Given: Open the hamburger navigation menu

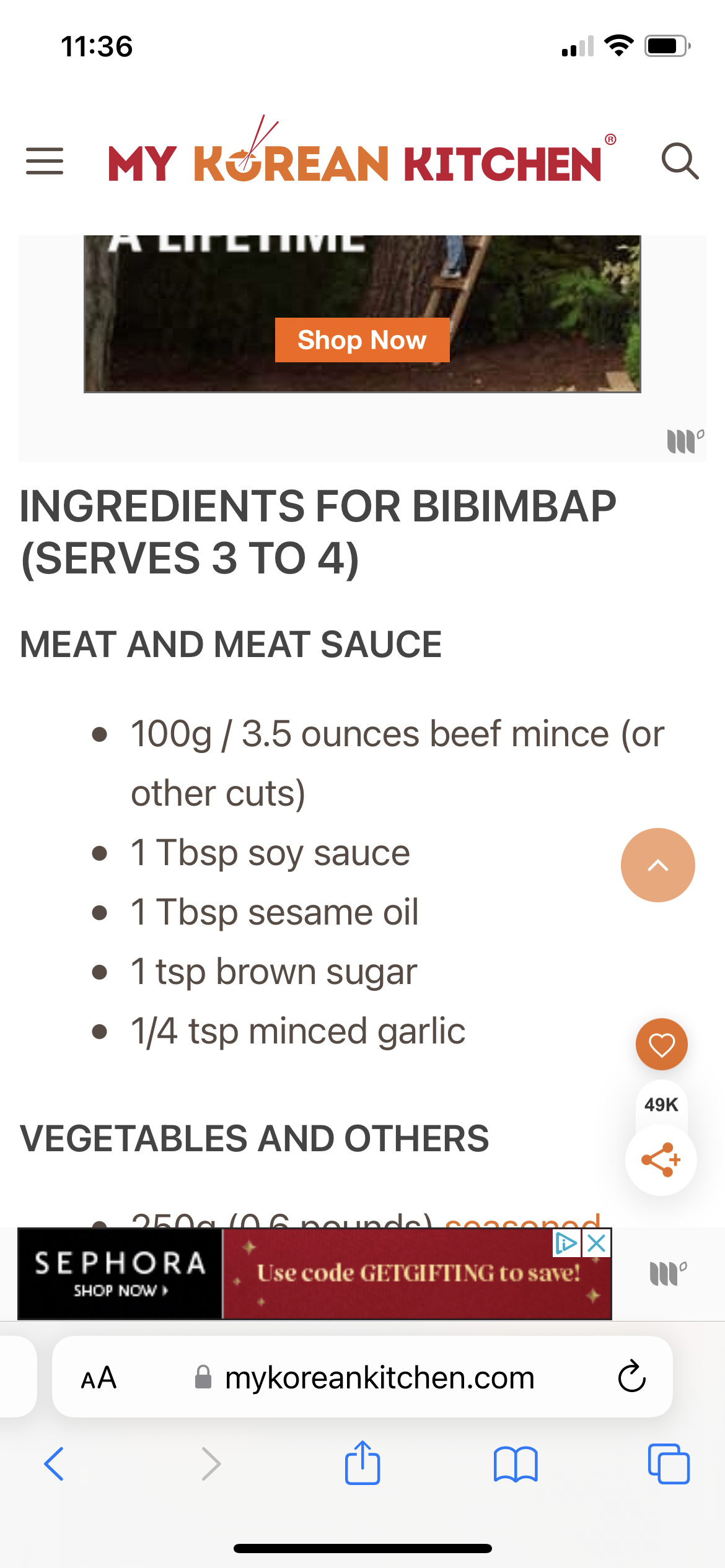Looking at the screenshot, I should [x=43, y=161].
